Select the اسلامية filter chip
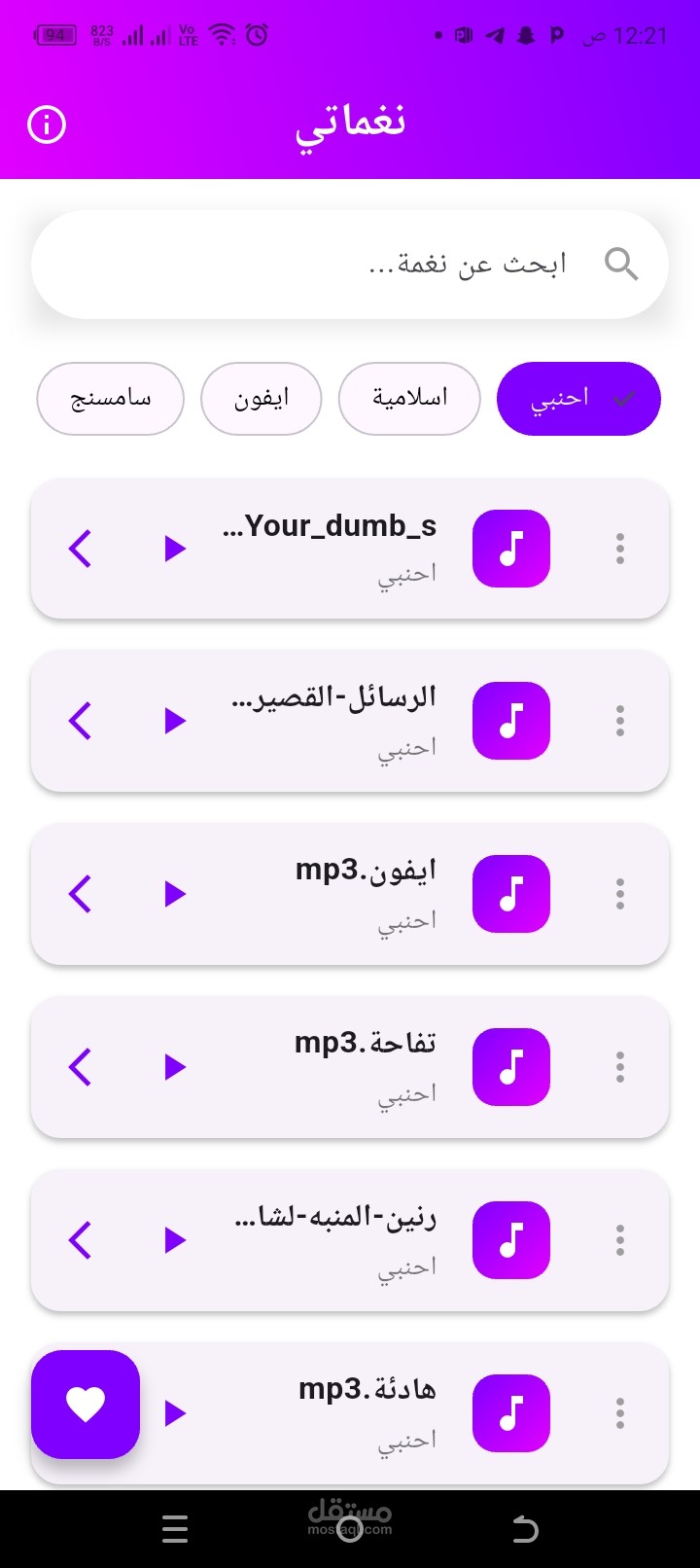 pyautogui.click(x=409, y=399)
